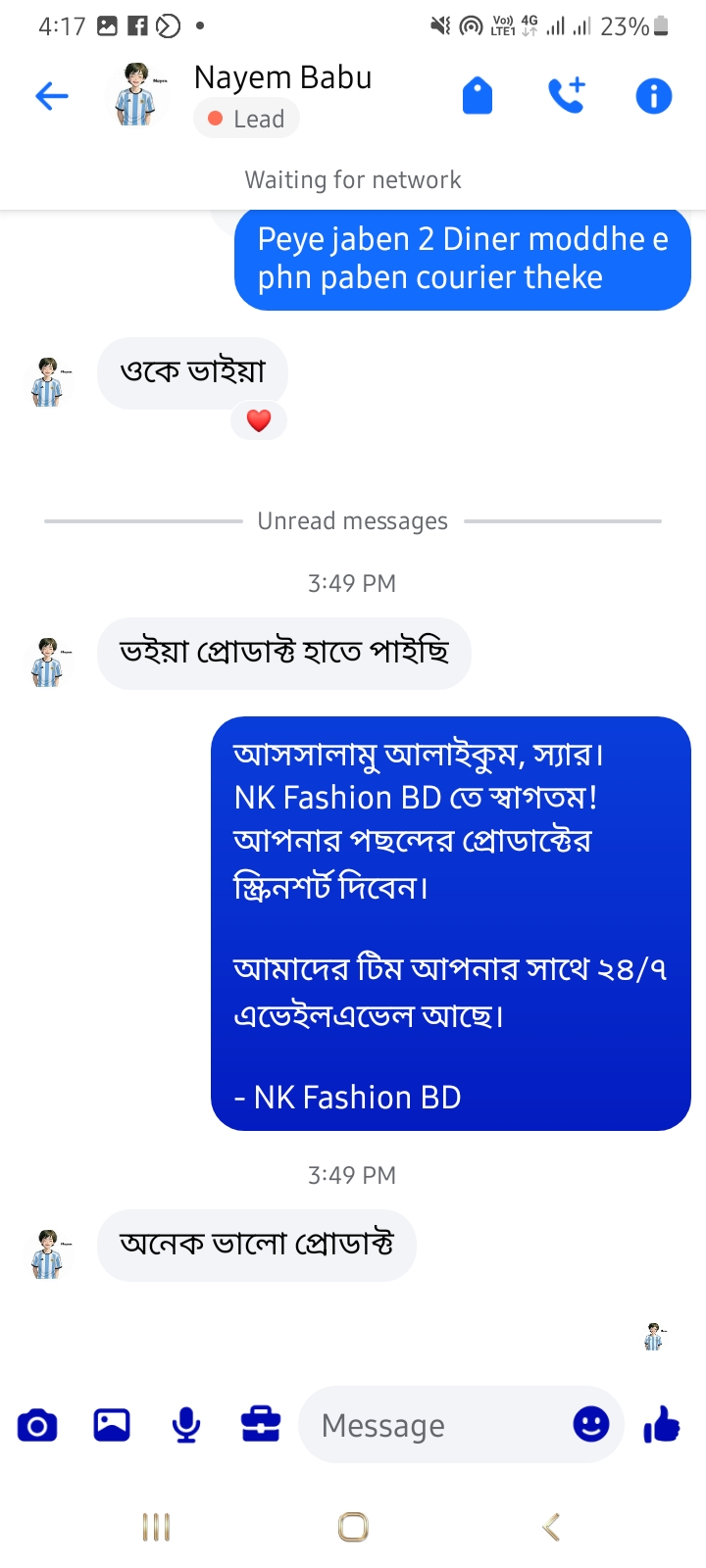This screenshot has height=1568, width=706.
Task: Open the camera to capture a photo
Action: coord(36,1426)
